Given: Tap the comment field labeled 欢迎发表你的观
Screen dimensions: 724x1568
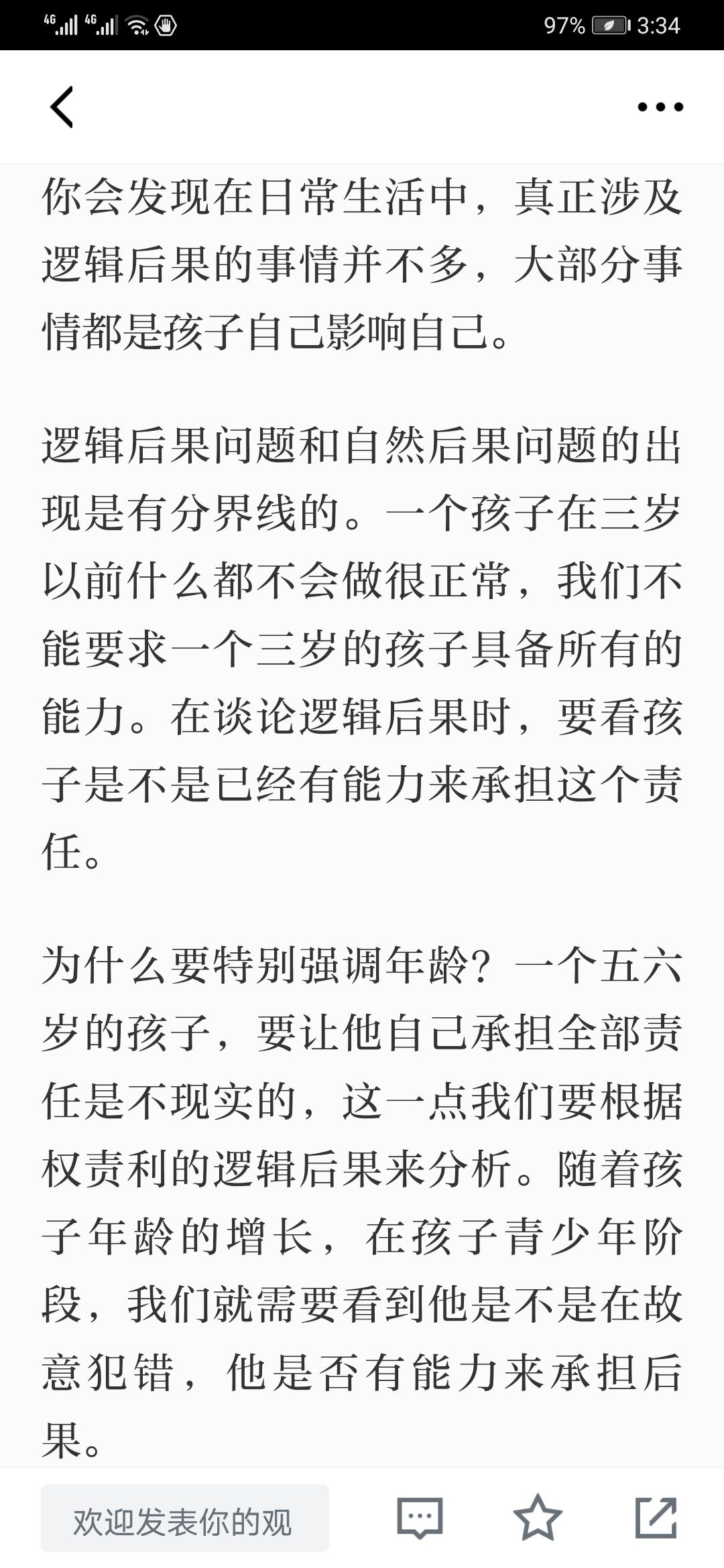Looking at the screenshot, I should click(x=185, y=1518).
